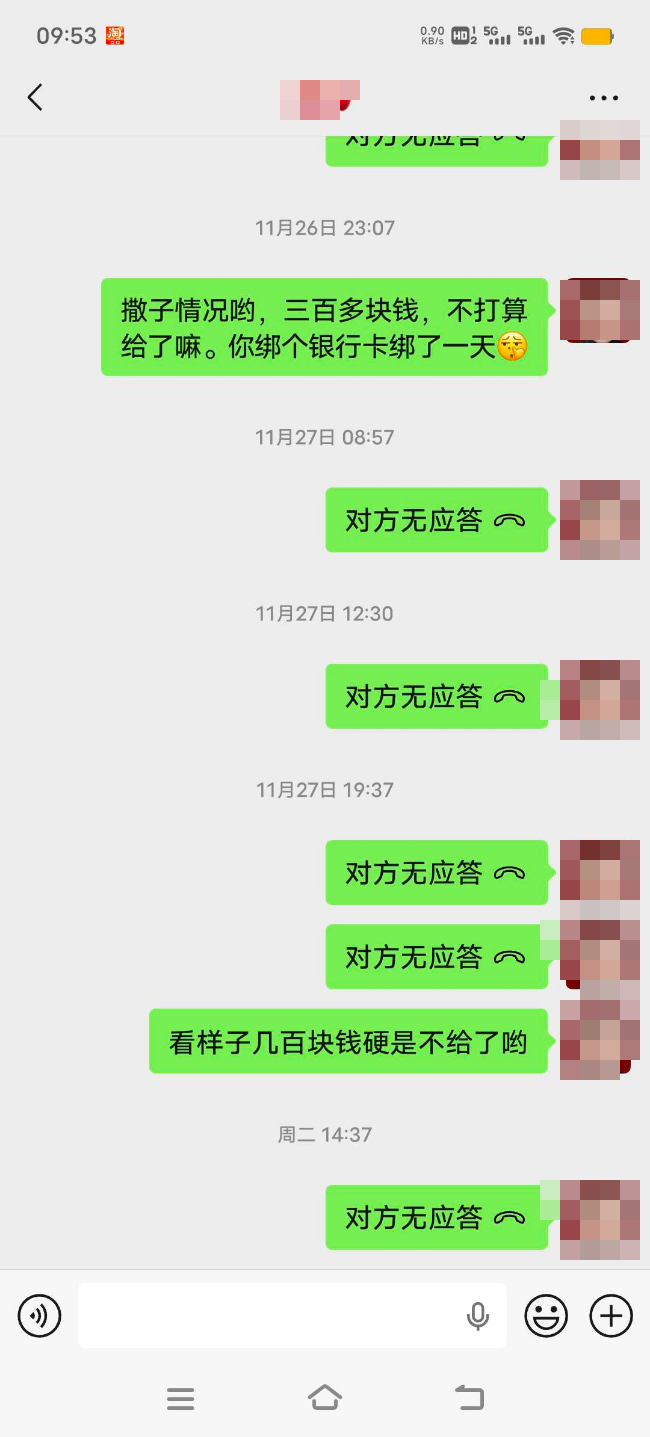Switch to voice message input
Screen dimensions: 650x1437
pyautogui.click(x=39, y=1315)
